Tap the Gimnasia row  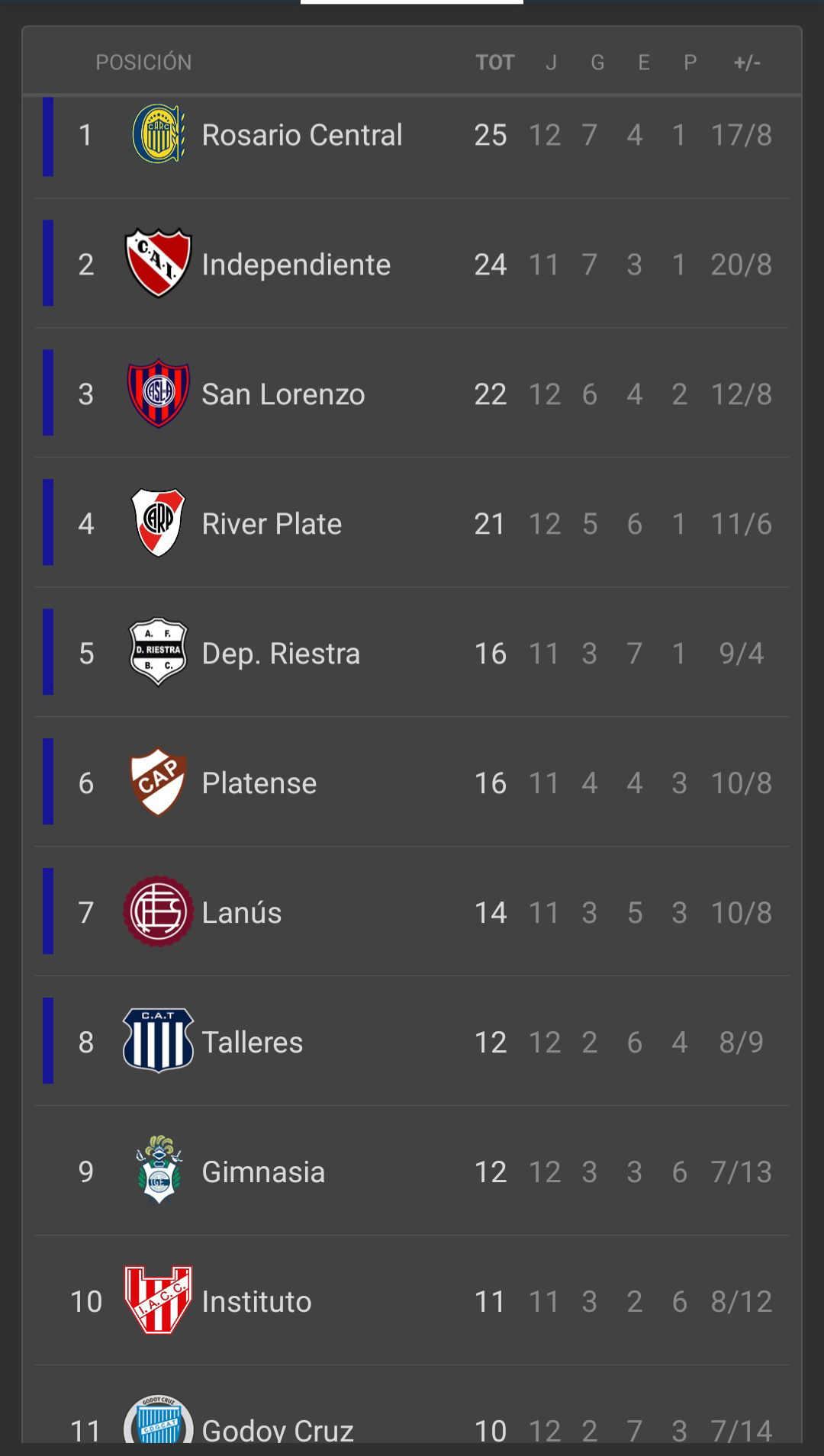(x=412, y=1172)
